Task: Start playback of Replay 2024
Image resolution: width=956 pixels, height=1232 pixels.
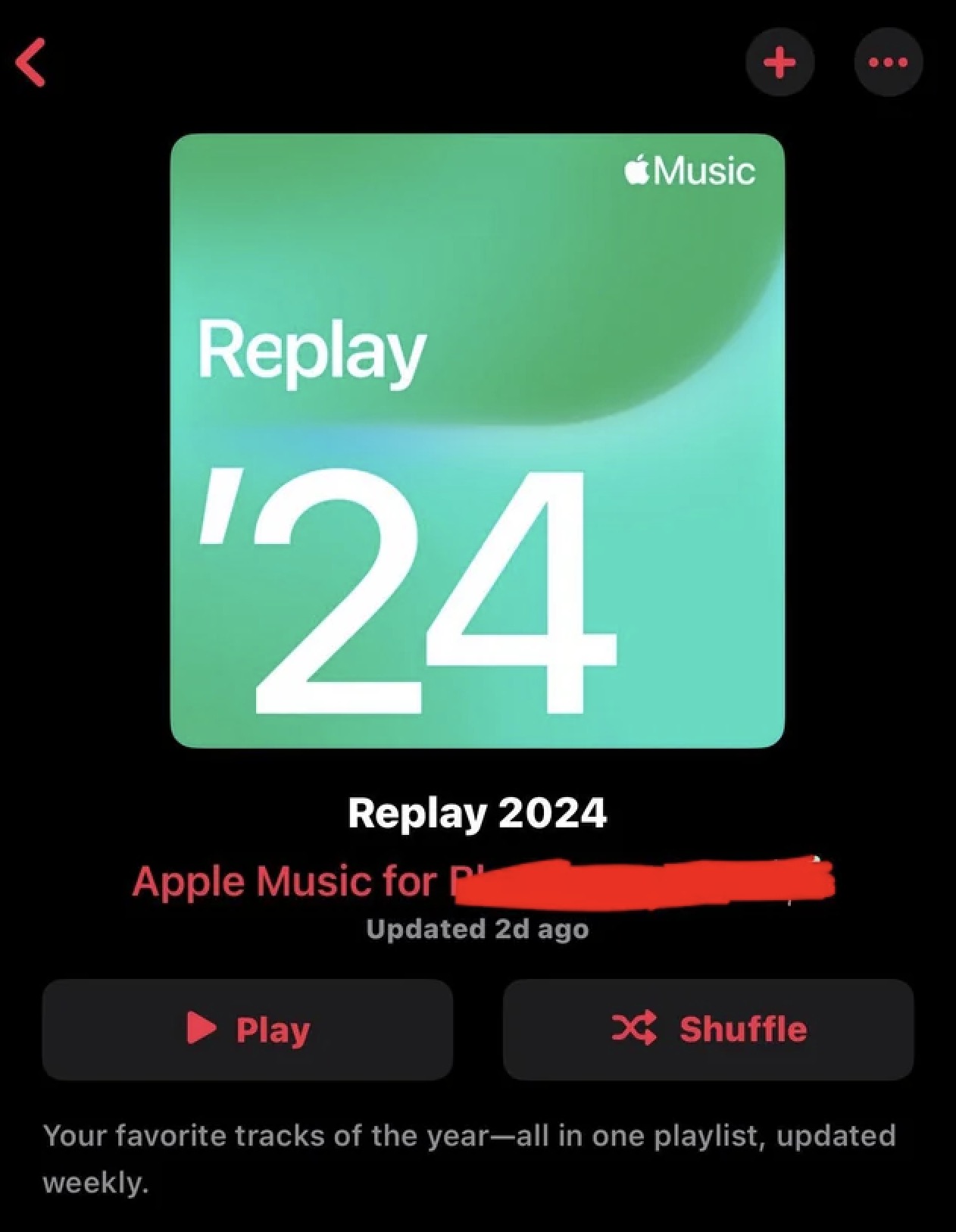Action: [246, 1028]
